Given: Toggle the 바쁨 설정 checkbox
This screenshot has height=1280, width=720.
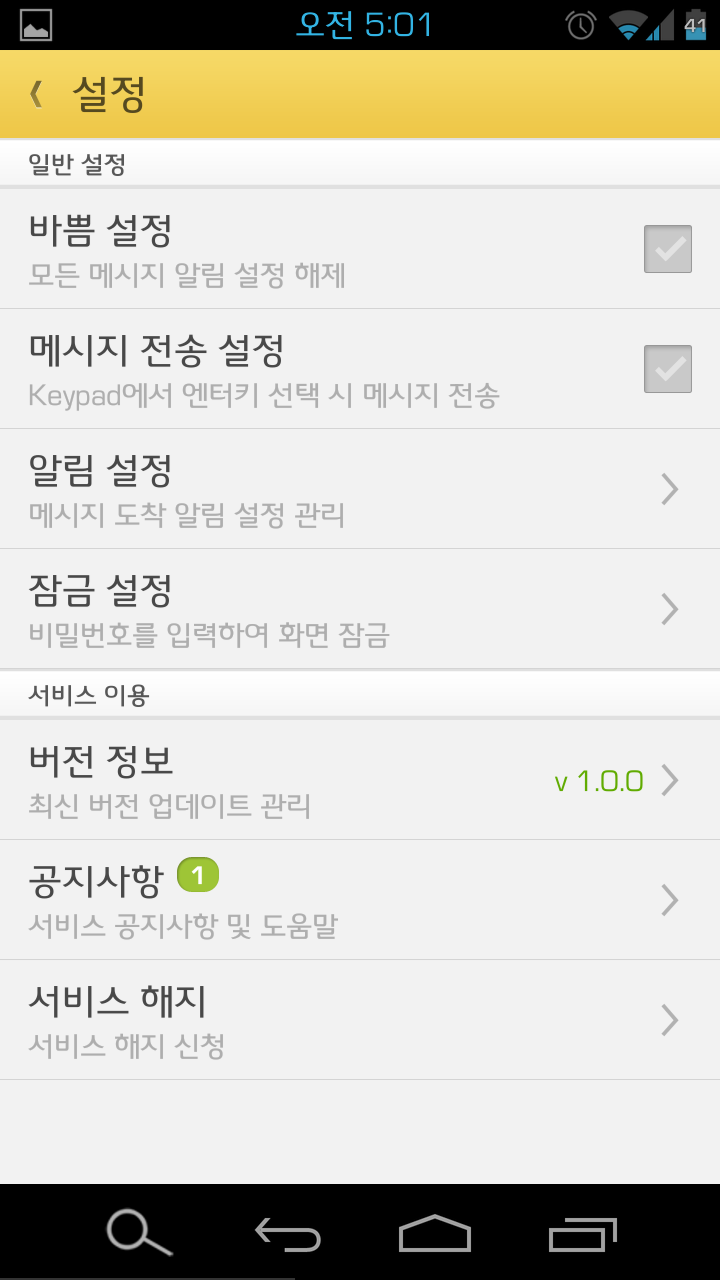Looking at the screenshot, I should click(668, 249).
